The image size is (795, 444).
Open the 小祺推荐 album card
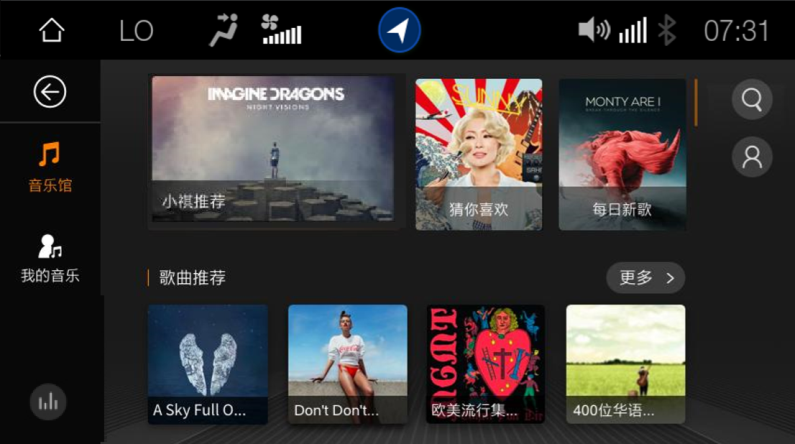click(273, 152)
